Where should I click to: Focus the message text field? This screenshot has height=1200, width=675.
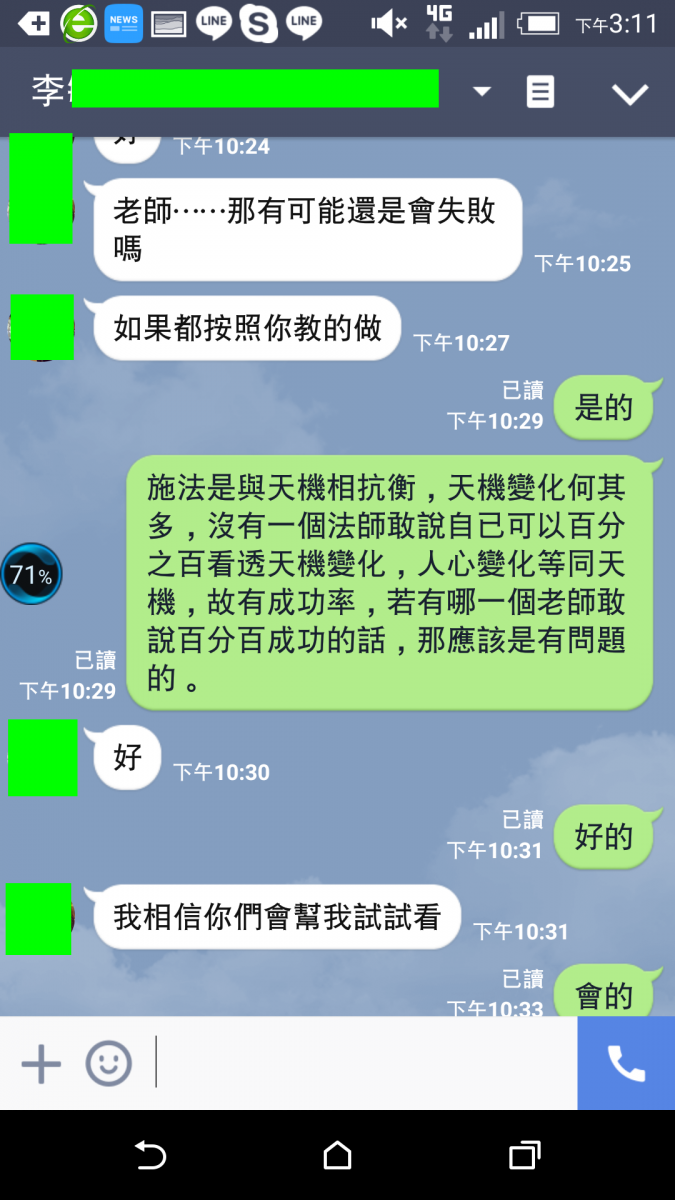(360, 1064)
